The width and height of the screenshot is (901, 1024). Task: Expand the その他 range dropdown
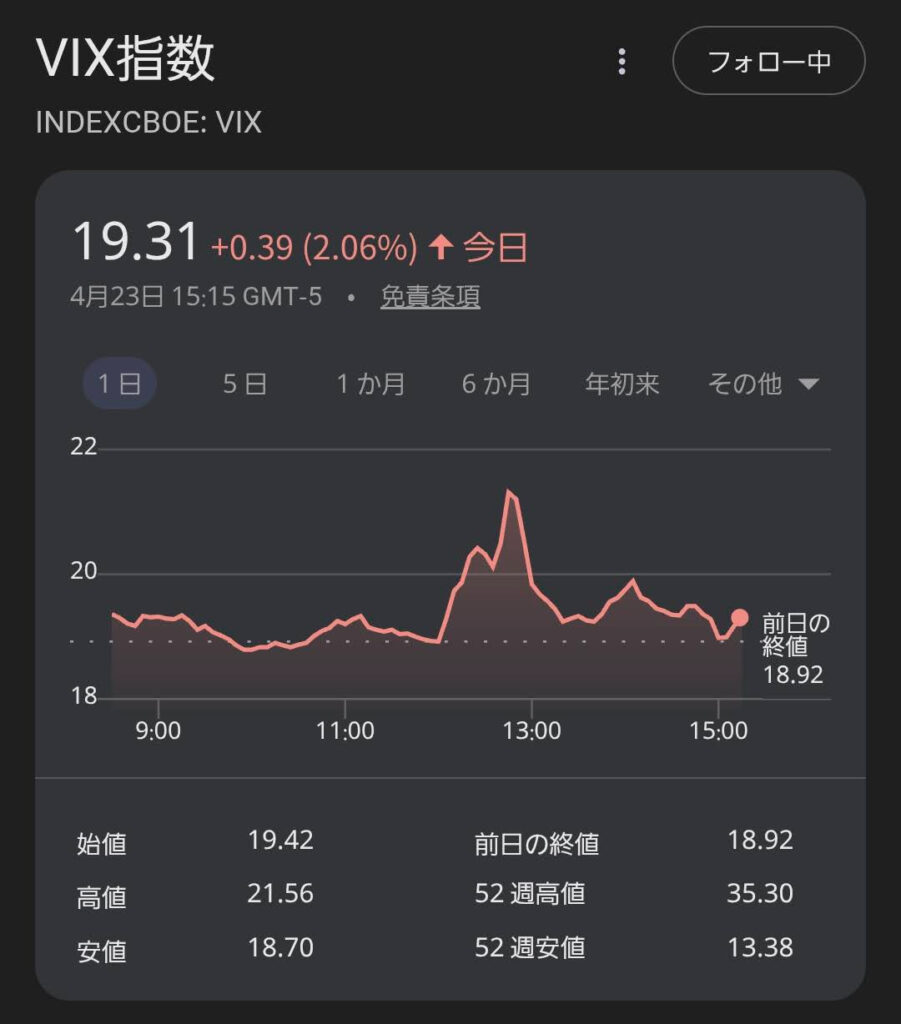tap(763, 384)
